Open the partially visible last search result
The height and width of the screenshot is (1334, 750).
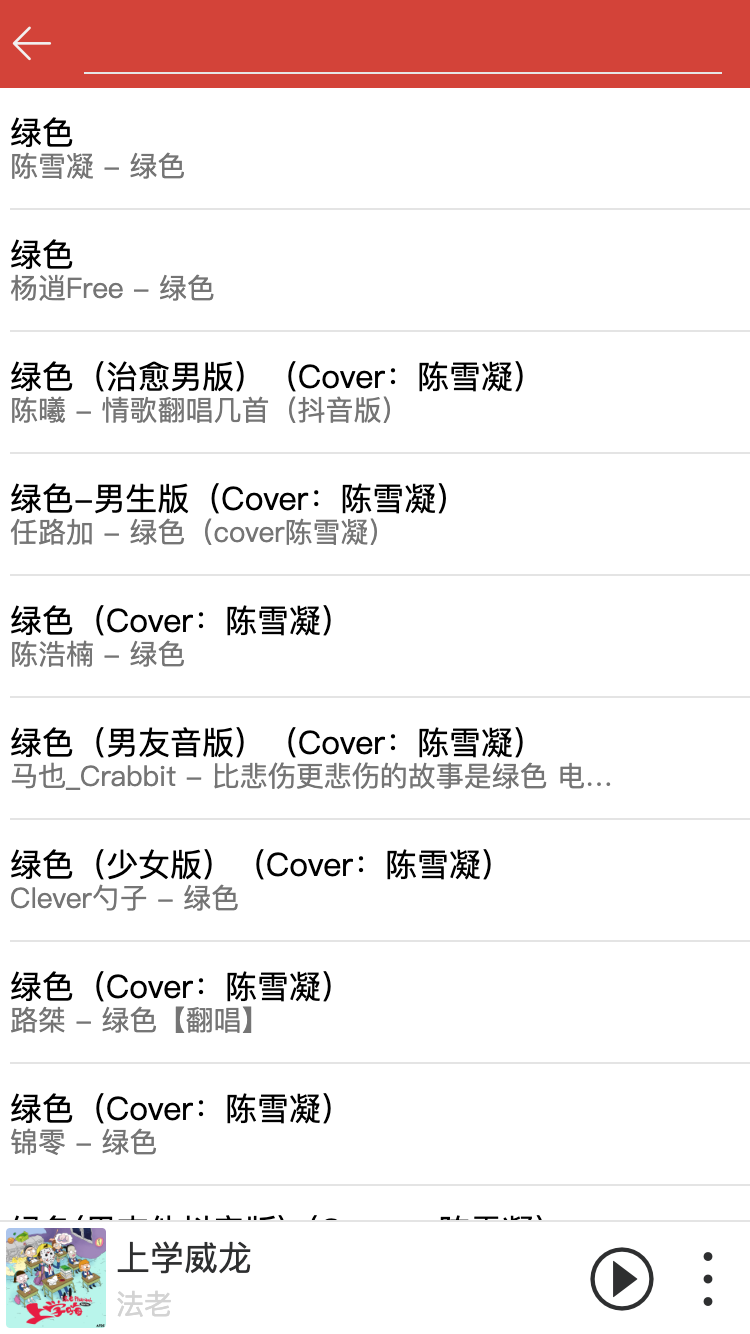[375, 1215]
